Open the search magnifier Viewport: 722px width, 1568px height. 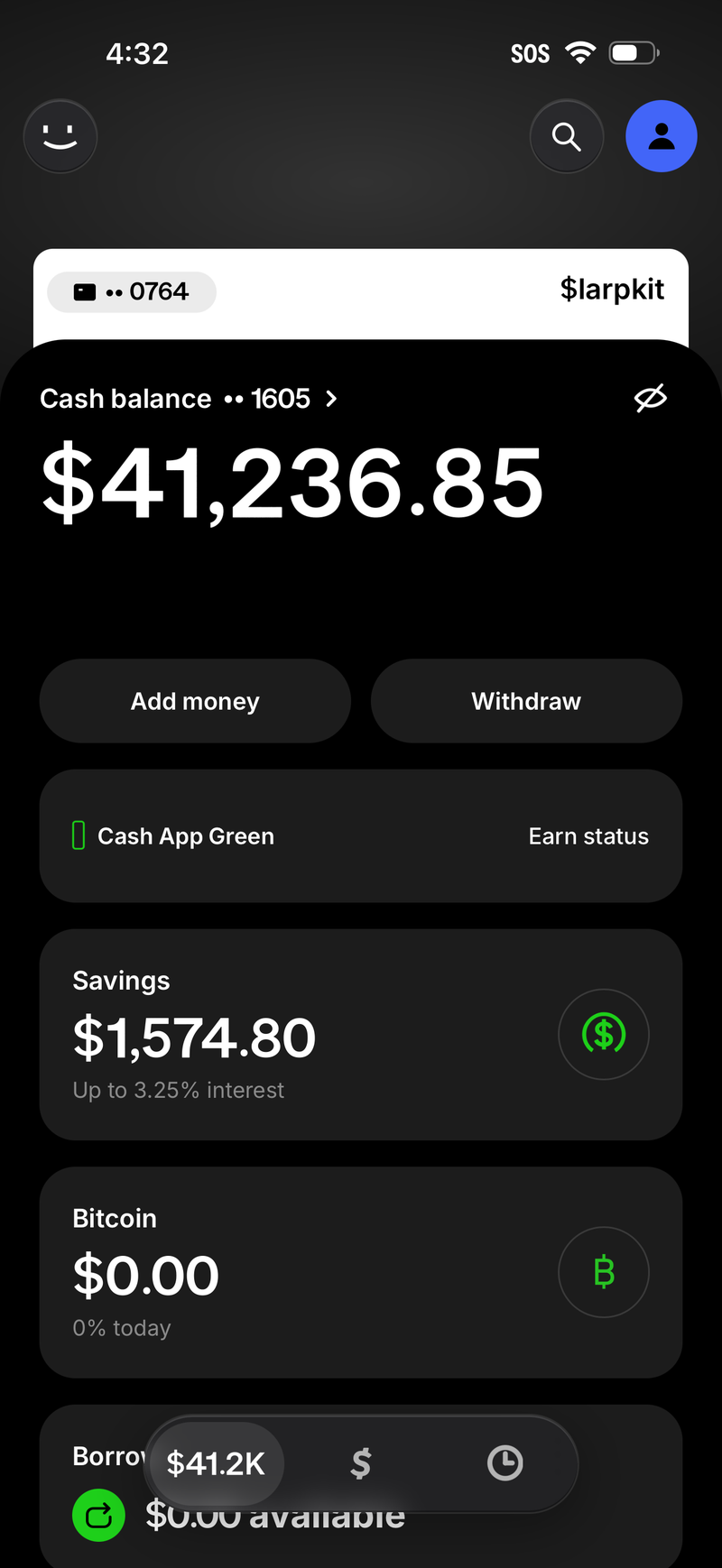pos(567,136)
